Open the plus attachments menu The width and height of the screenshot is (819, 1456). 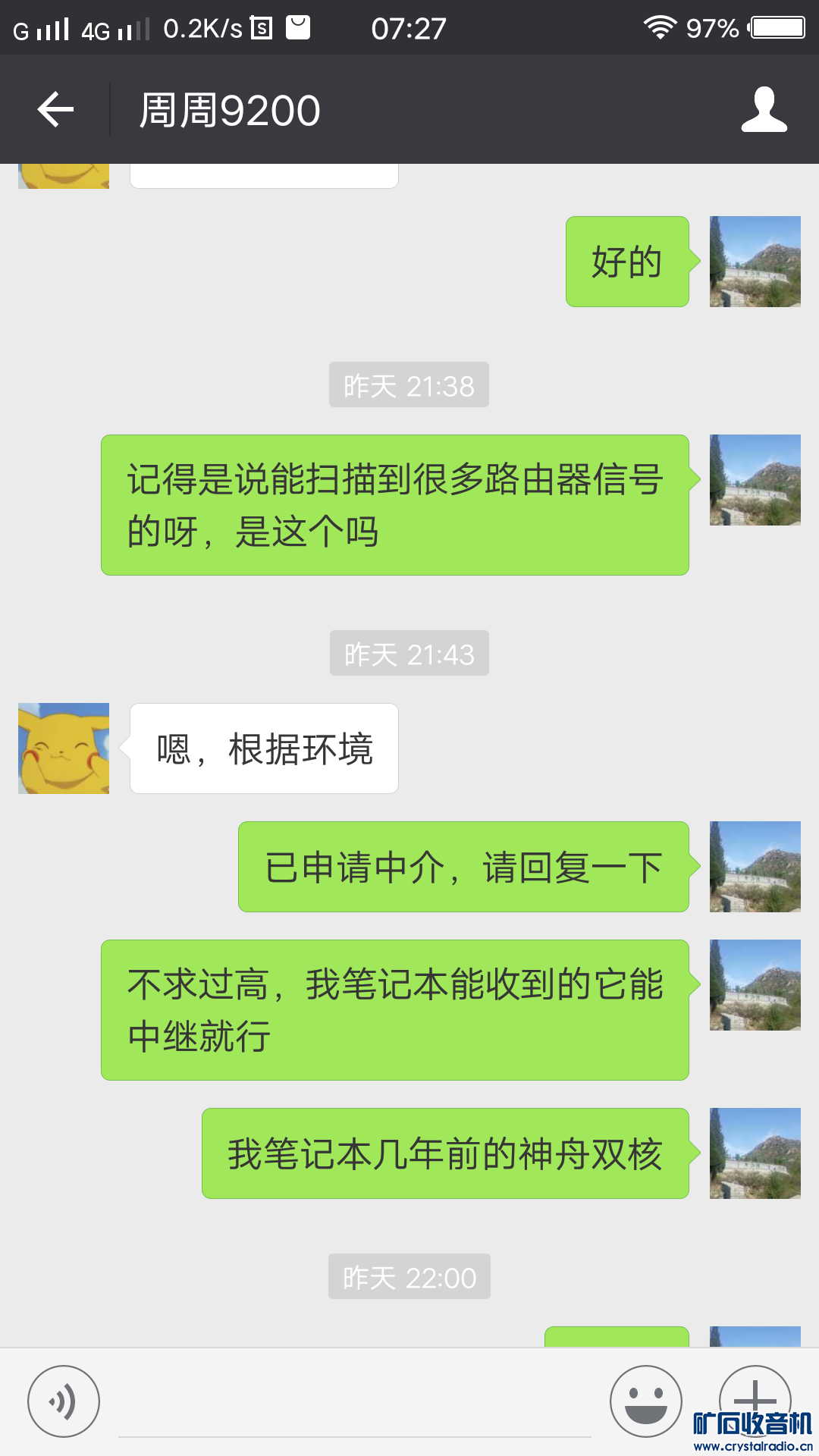point(755,1395)
